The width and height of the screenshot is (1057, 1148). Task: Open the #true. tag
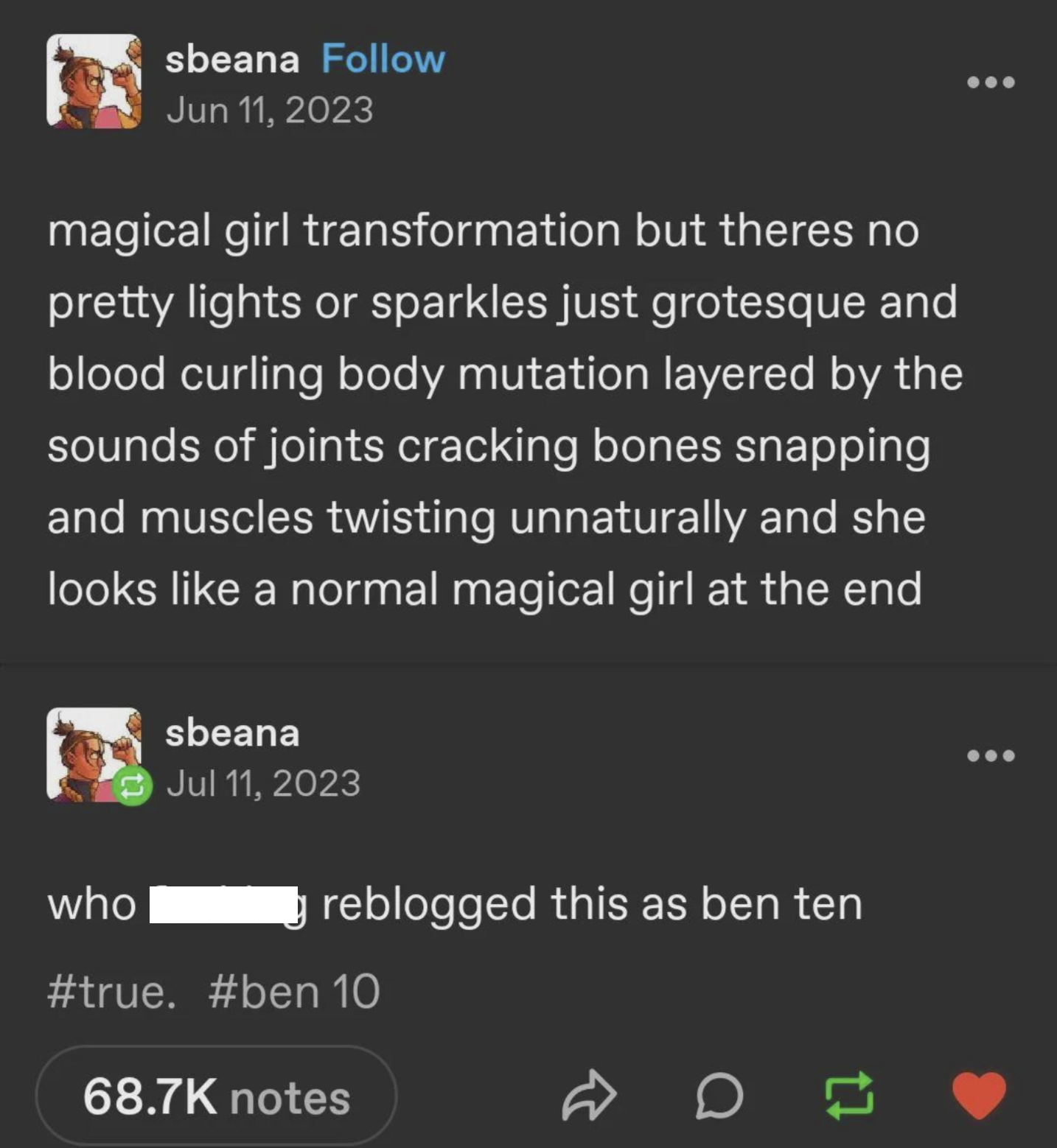point(112,992)
